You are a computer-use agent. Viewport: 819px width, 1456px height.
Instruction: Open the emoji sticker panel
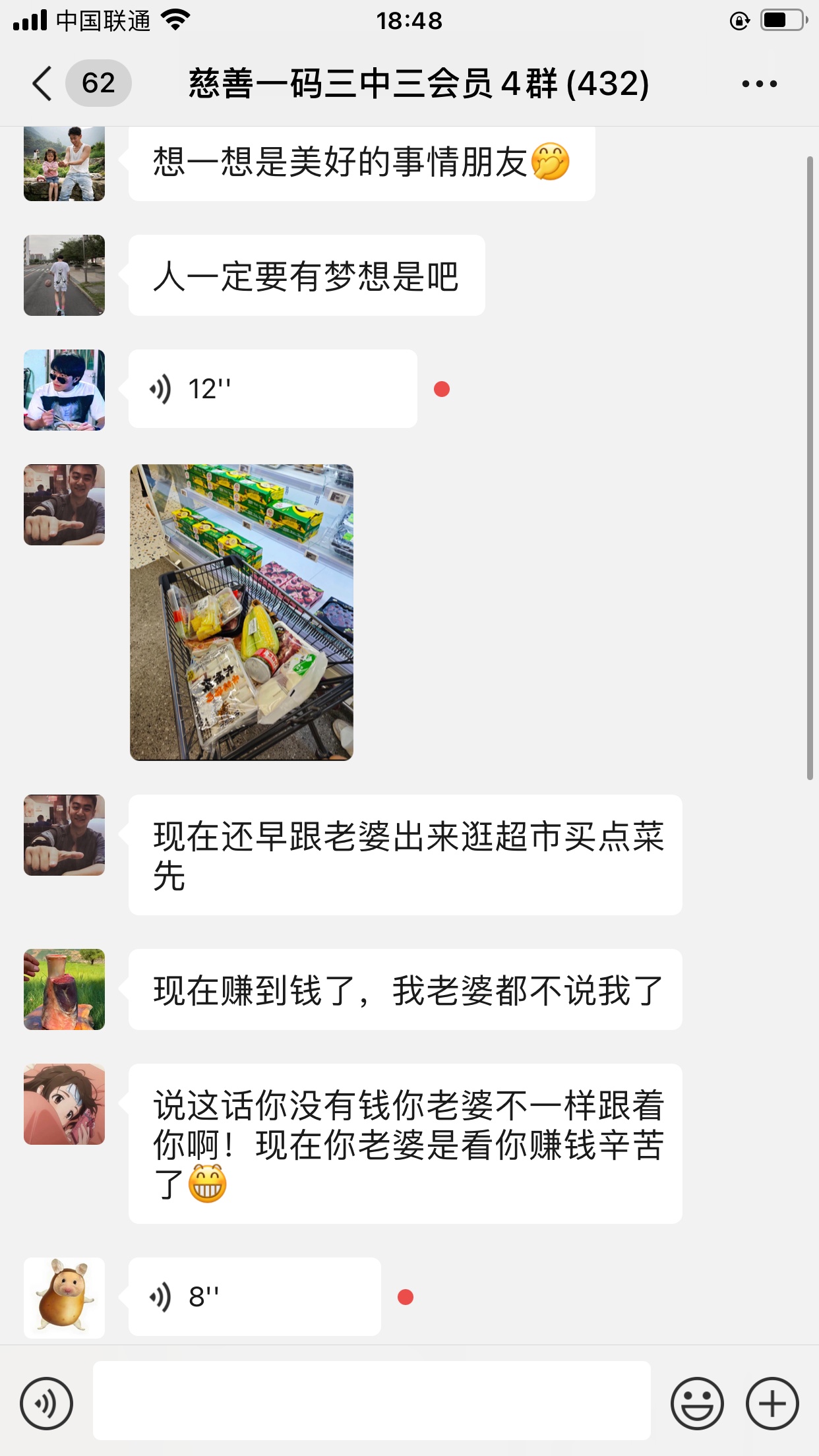click(697, 1403)
